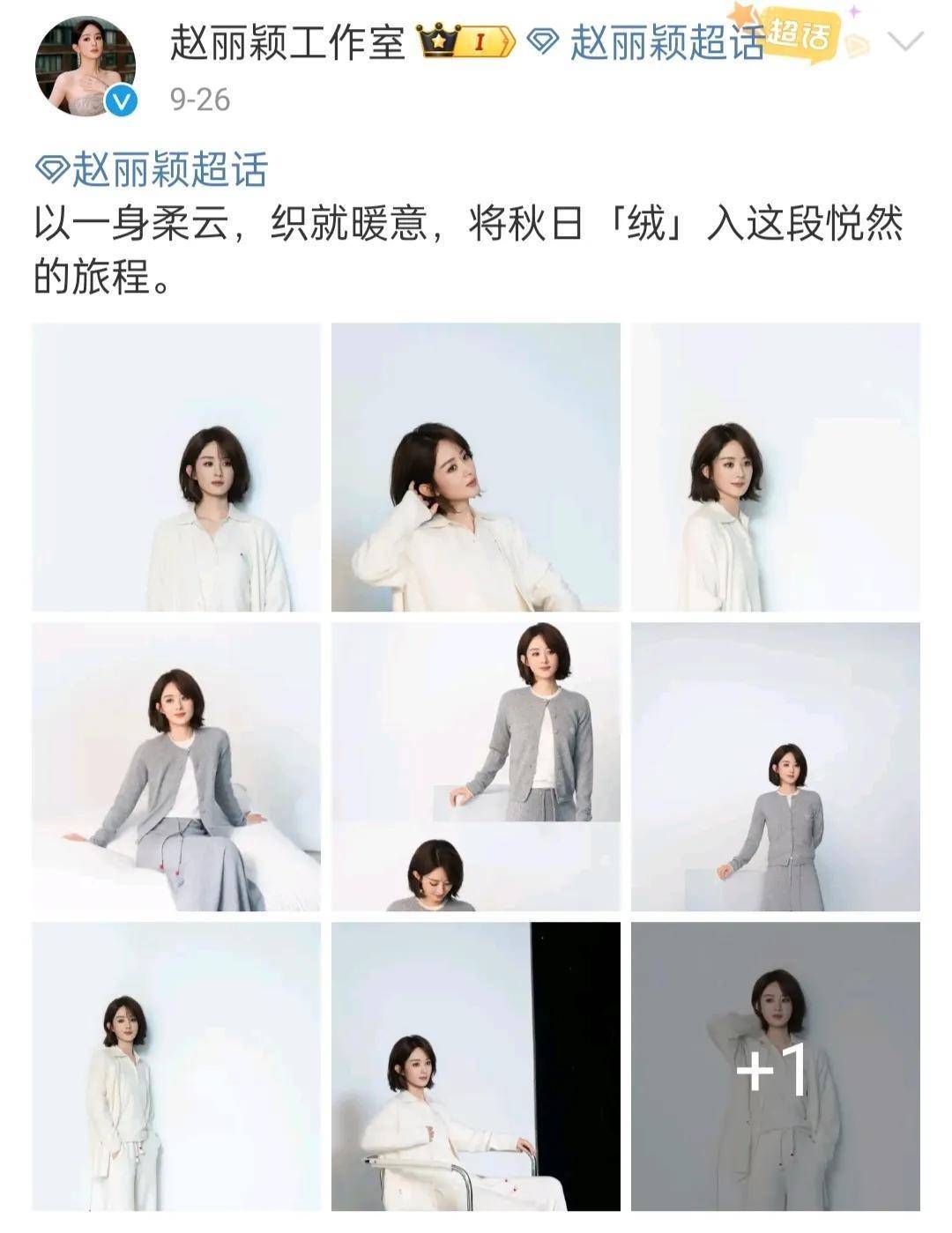
Task: Open photo seated on metal chair
Action: 475,1066
